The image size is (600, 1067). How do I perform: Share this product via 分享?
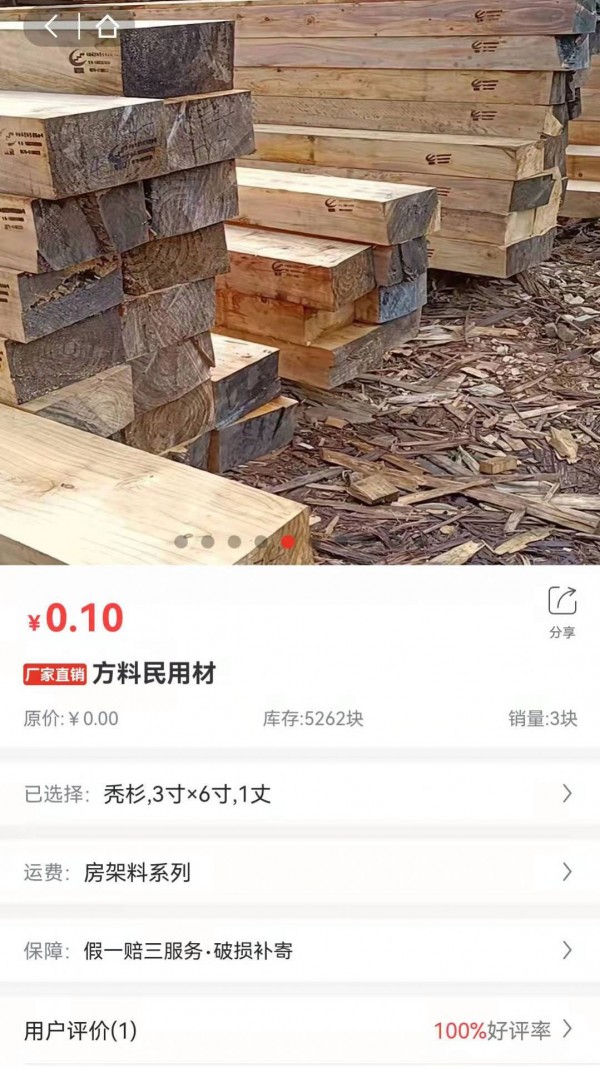pyautogui.click(x=562, y=610)
